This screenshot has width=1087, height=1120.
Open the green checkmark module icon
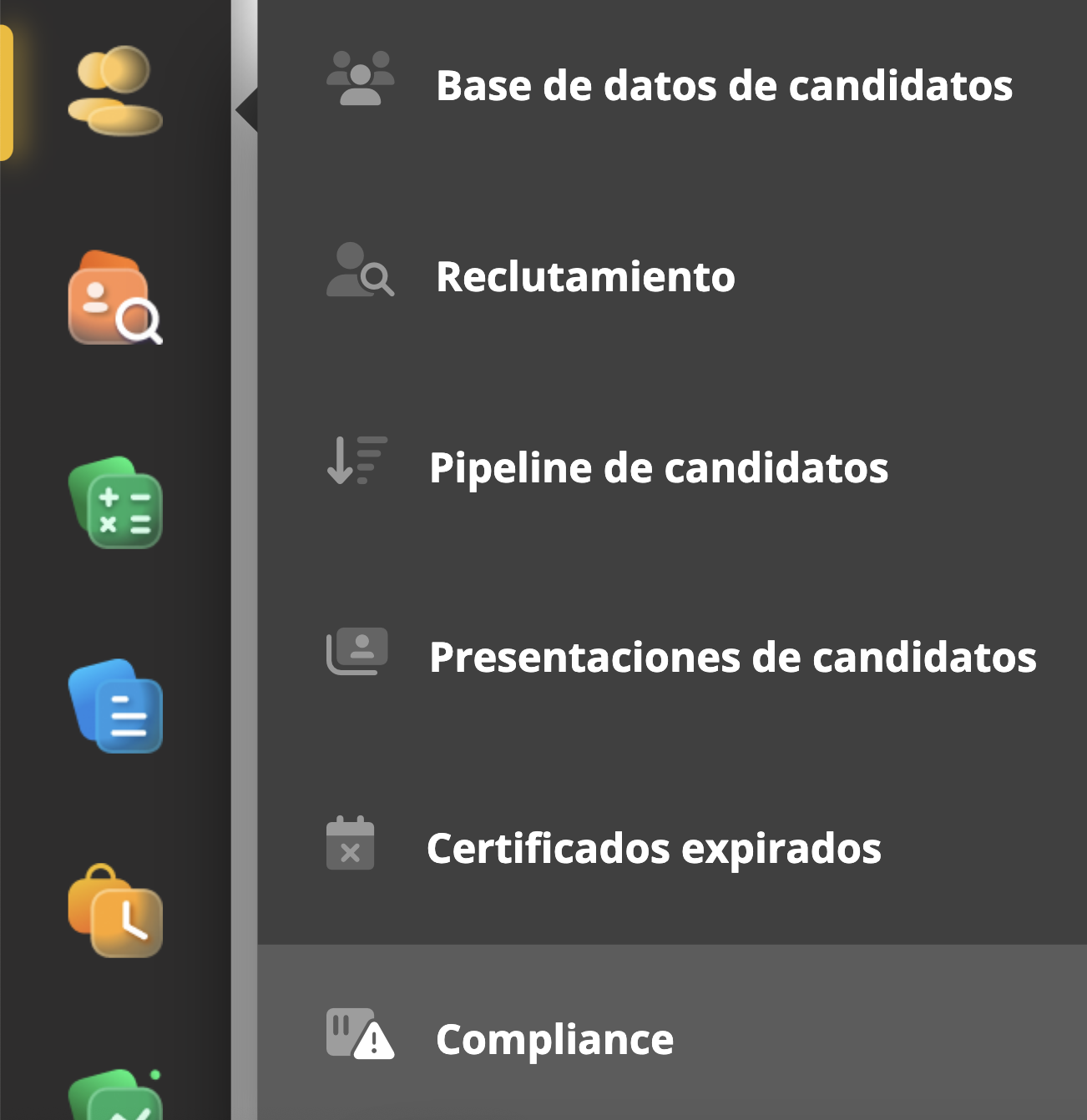[x=115, y=1097]
